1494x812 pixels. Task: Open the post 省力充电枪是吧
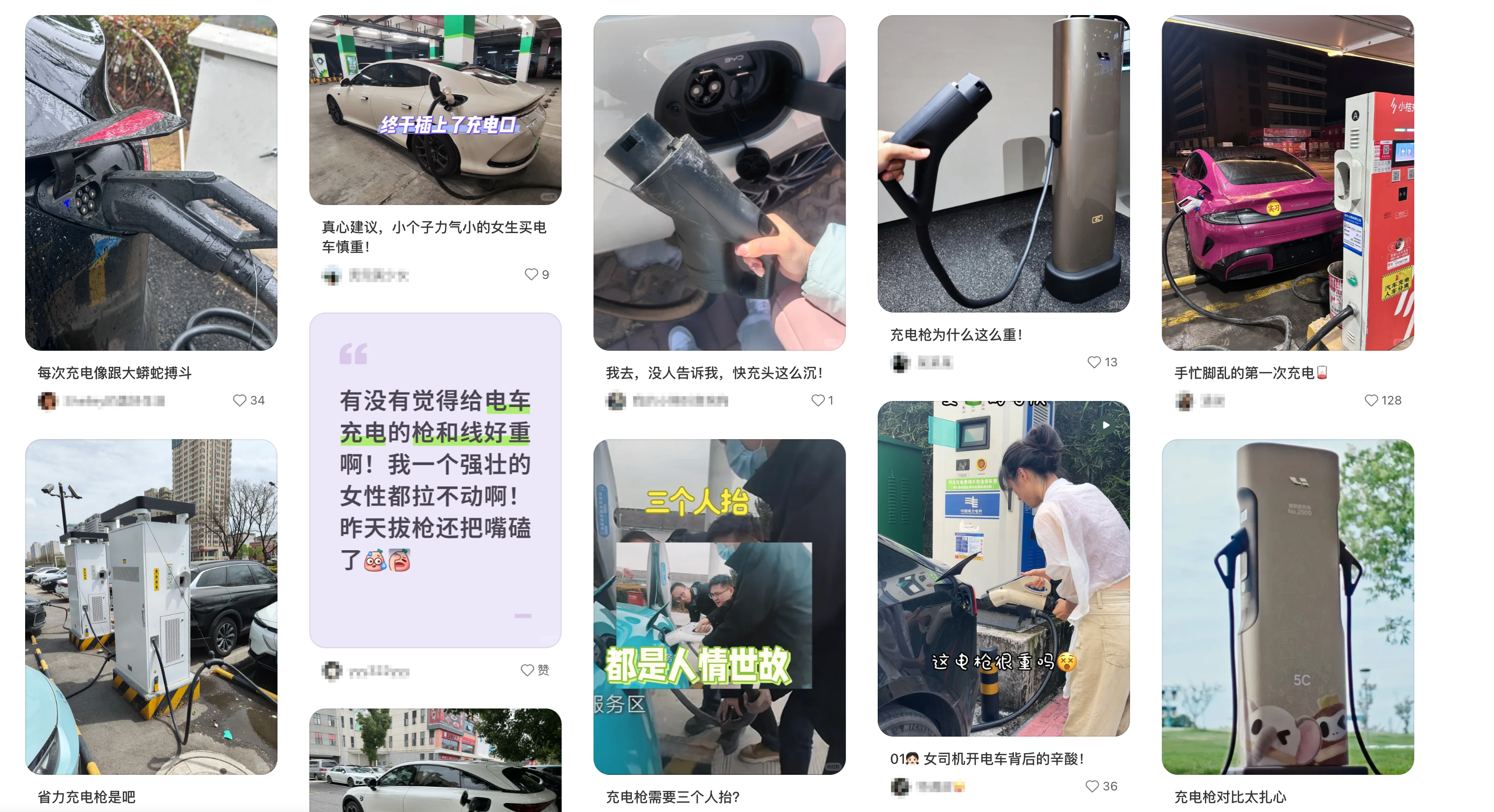coord(151,606)
